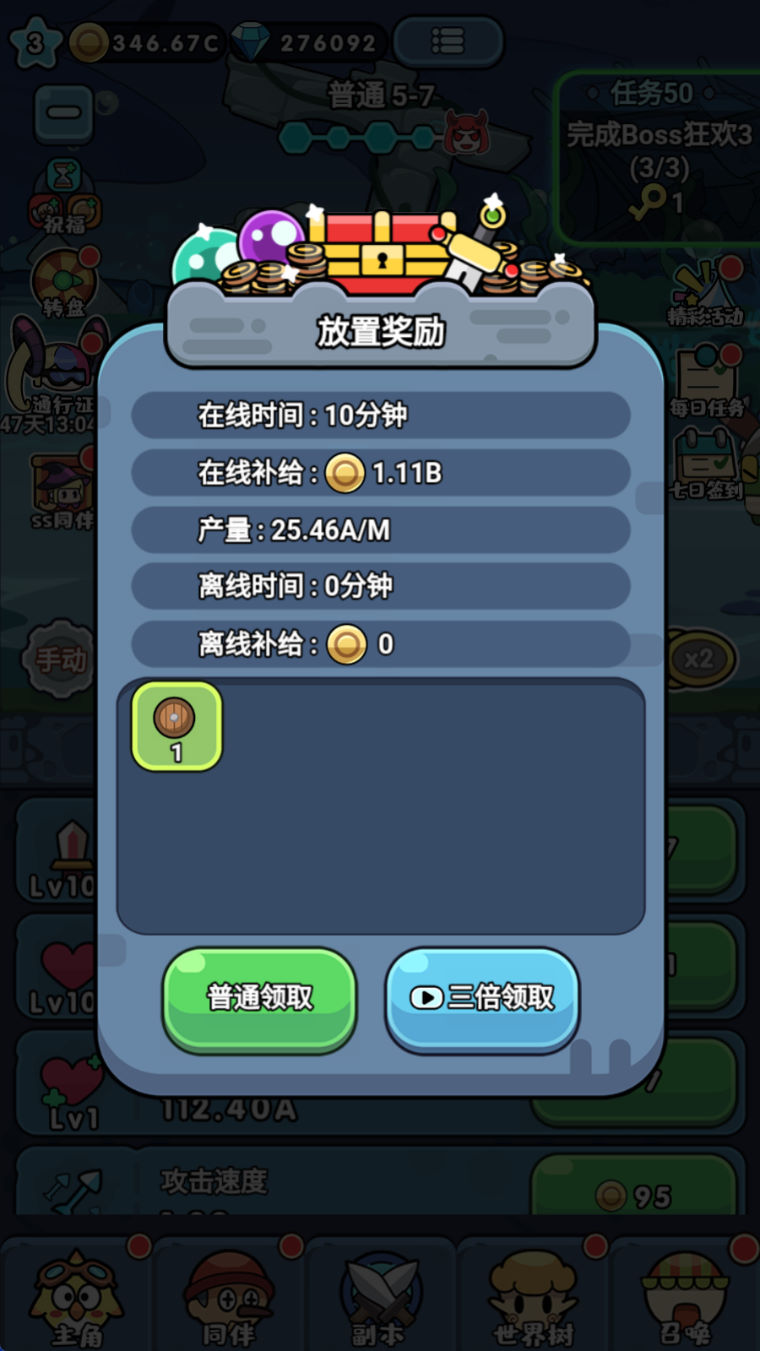Open the 转盘 spin wheel
The height and width of the screenshot is (1351, 760).
pos(63,282)
